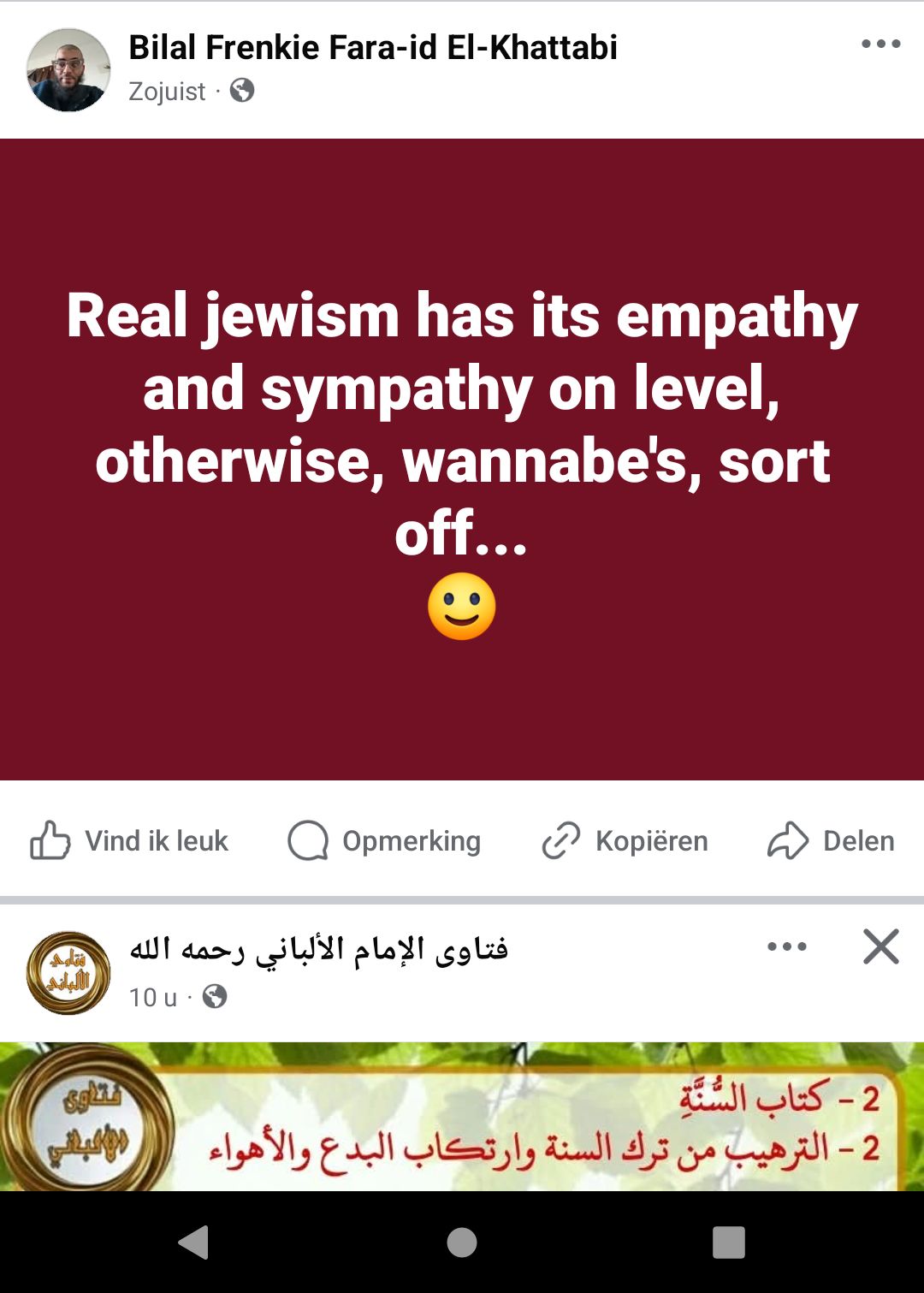Open the Arabic كتاب السنة post image

click(462, 1117)
